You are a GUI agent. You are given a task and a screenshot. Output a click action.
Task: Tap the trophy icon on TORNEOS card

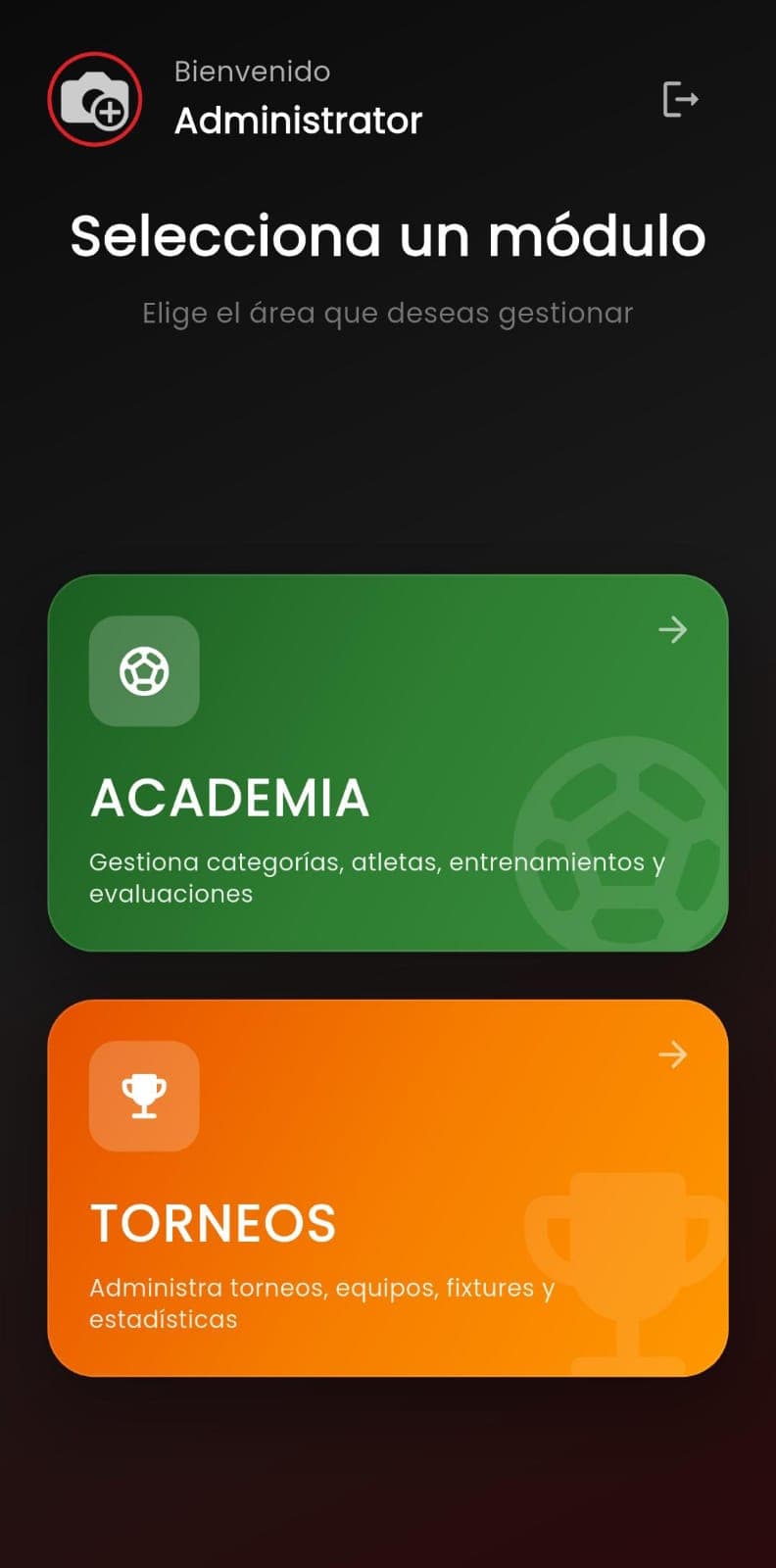(144, 1095)
